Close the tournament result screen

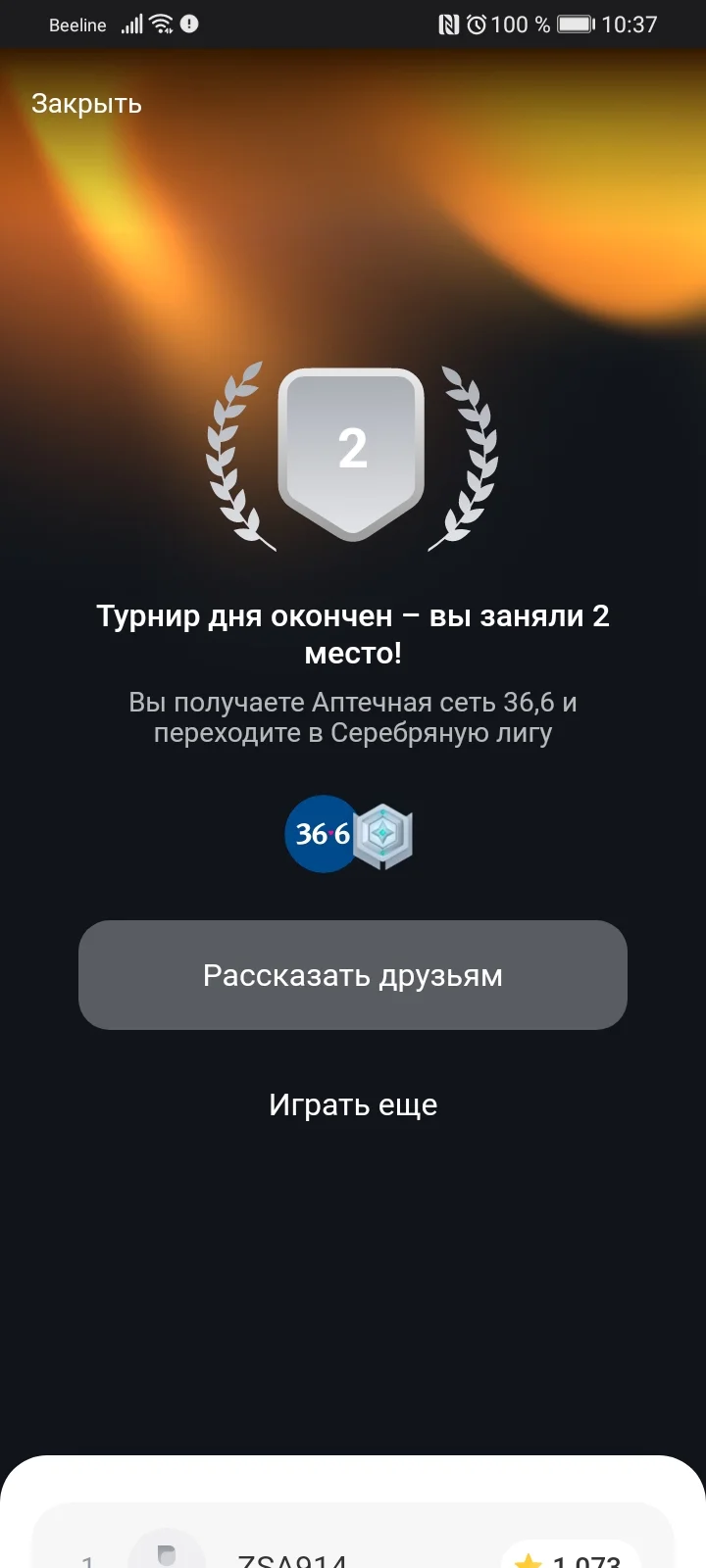pos(86,104)
